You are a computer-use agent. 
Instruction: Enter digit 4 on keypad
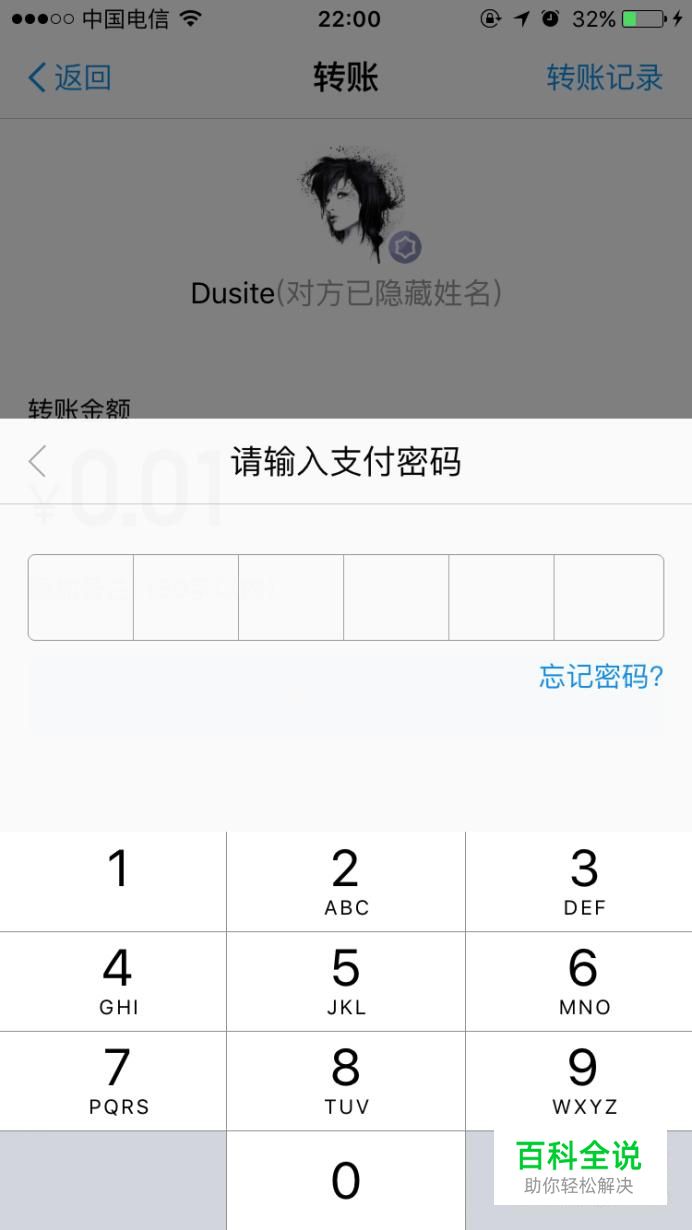tap(113, 982)
